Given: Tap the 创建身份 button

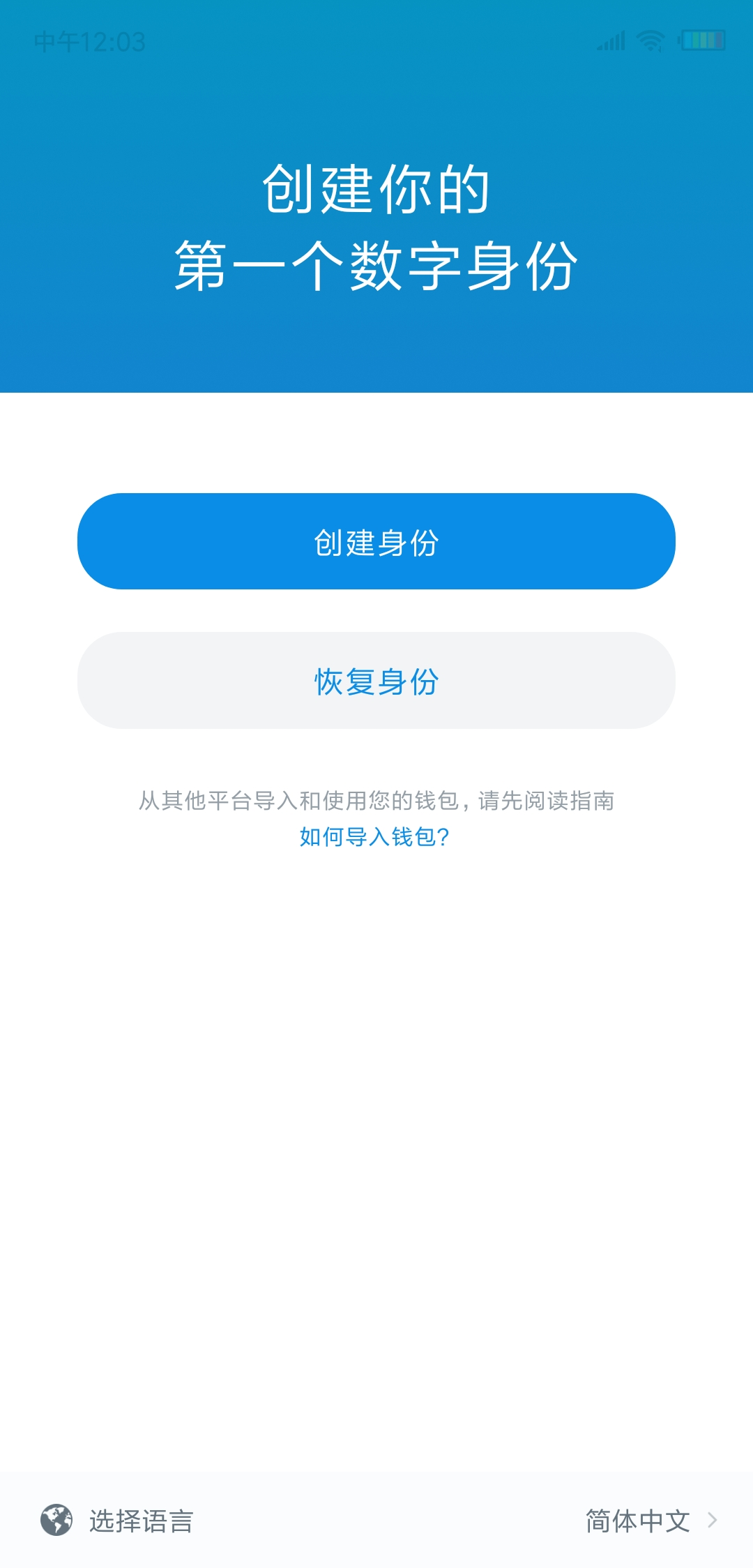Looking at the screenshot, I should (x=376, y=541).
